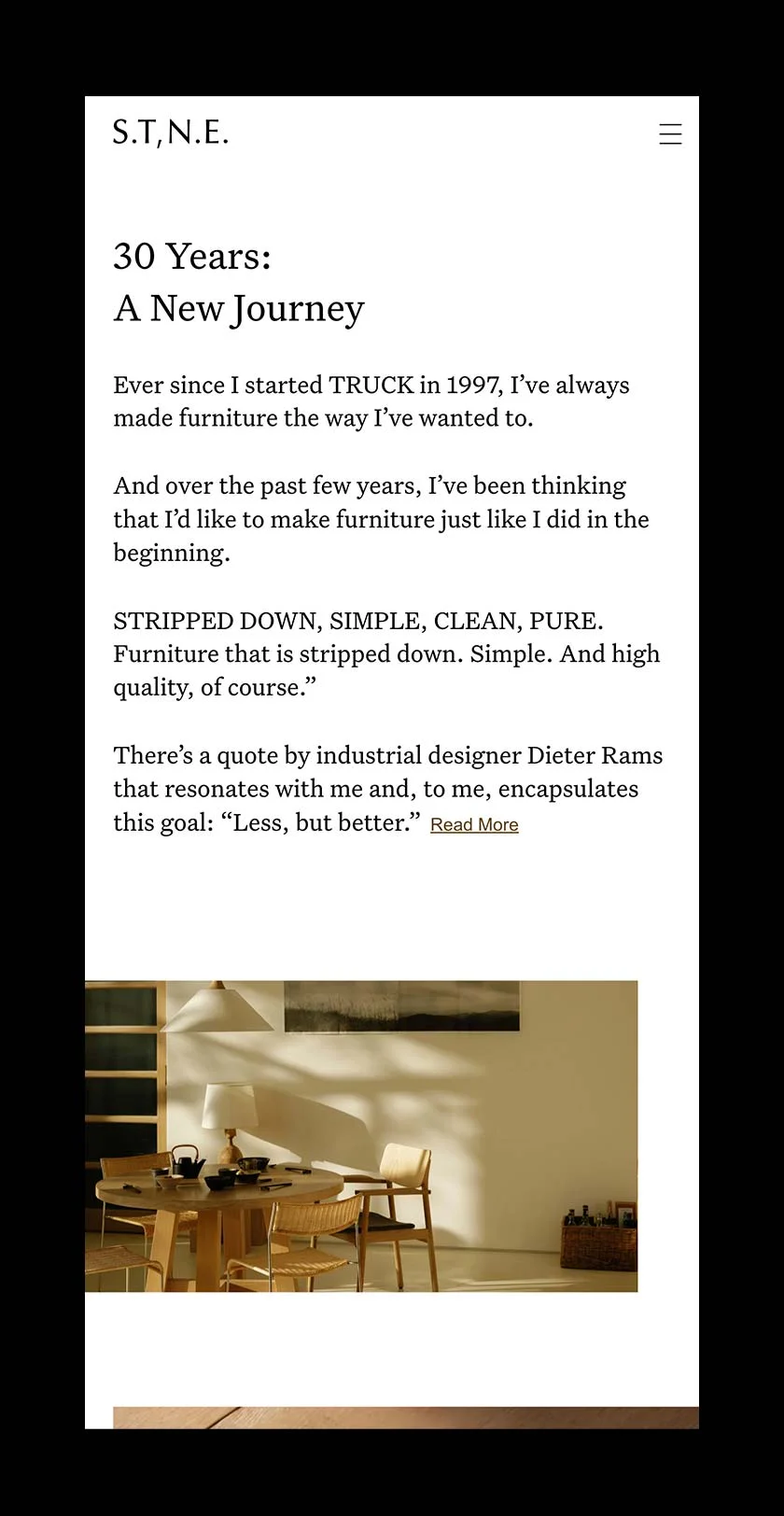The width and height of the screenshot is (784, 1516).
Task: Open the hamburger menu
Action: pyautogui.click(x=670, y=134)
